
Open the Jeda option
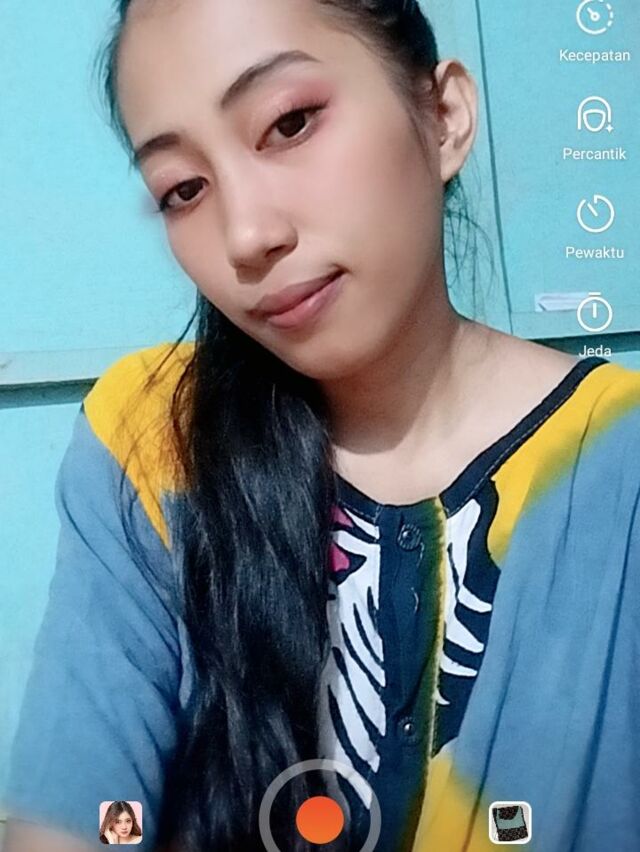[594, 313]
